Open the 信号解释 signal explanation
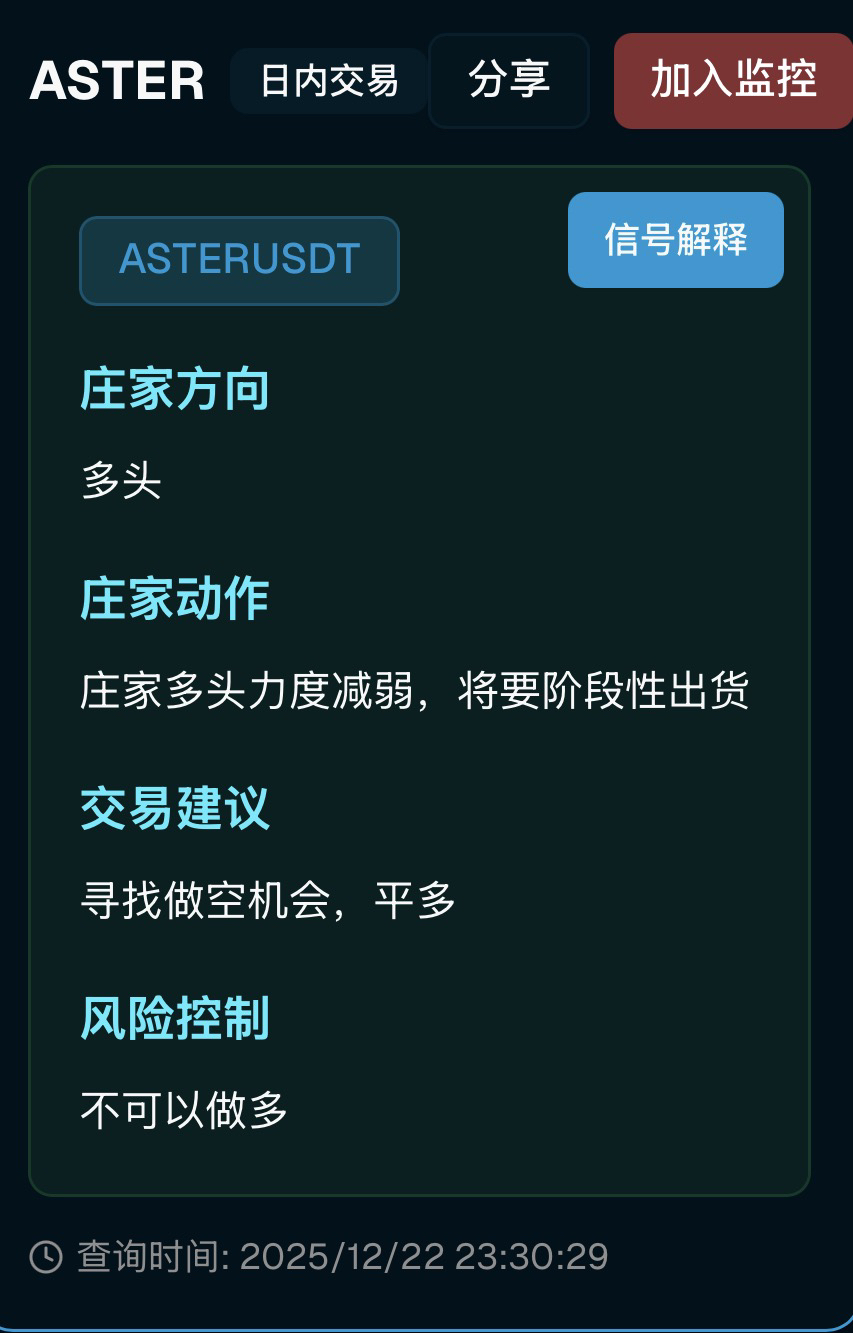 675,240
